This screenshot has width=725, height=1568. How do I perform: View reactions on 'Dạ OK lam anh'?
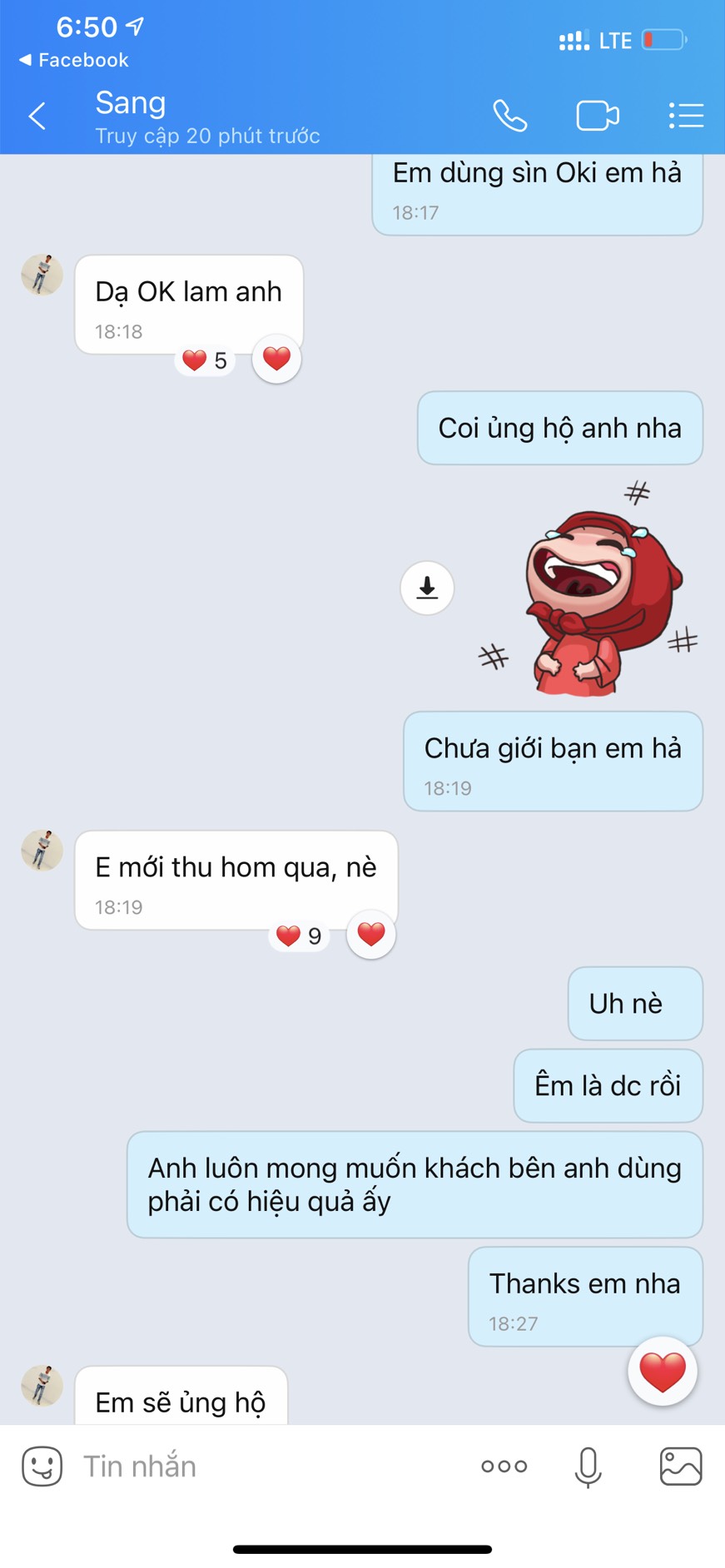click(x=205, y=360)
